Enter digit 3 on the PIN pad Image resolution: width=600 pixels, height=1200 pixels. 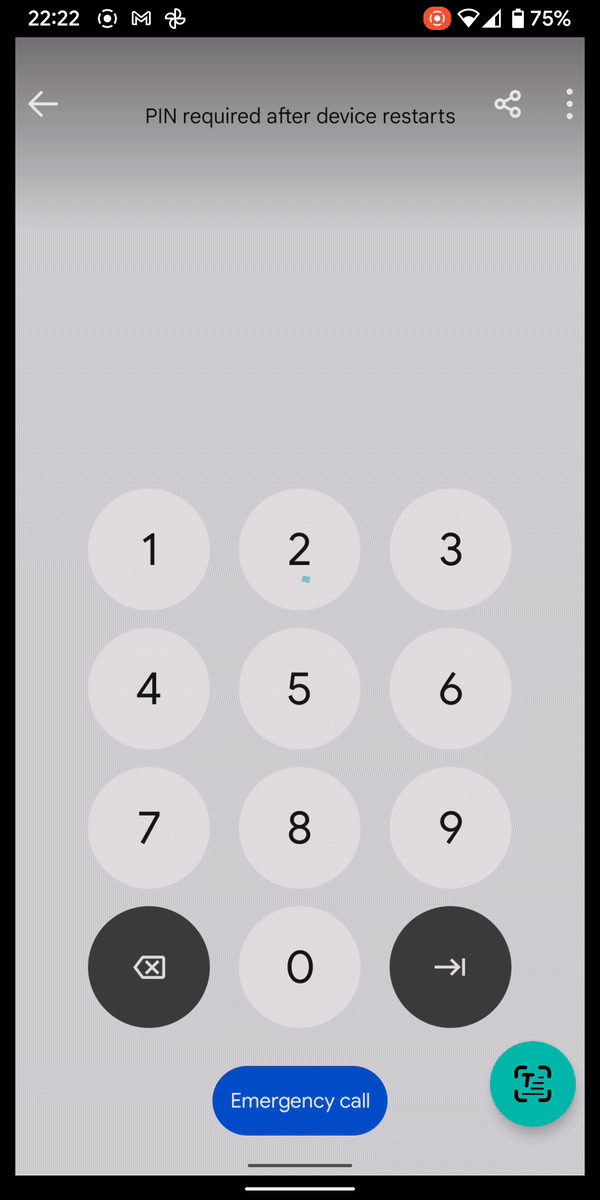[x=450, y=549]
